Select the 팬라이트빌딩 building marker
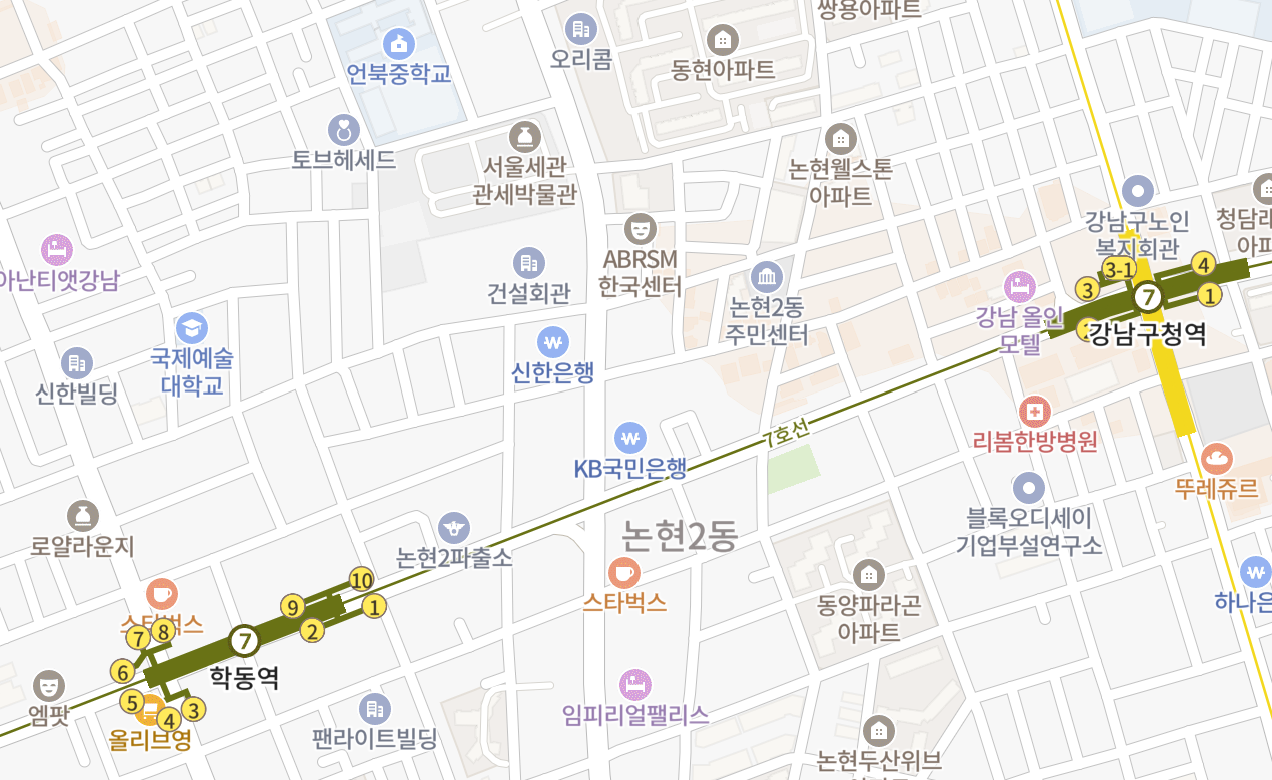The image size is (1272, 780). coord(374,709)
